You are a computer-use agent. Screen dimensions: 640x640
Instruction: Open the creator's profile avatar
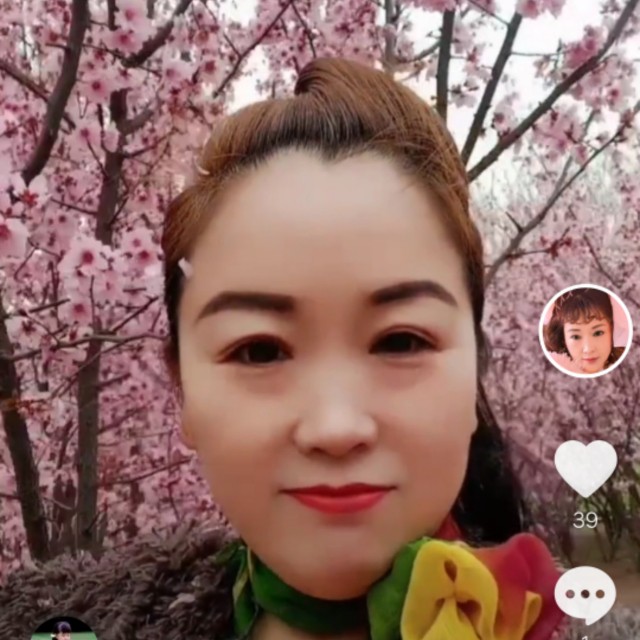(585, 331)
